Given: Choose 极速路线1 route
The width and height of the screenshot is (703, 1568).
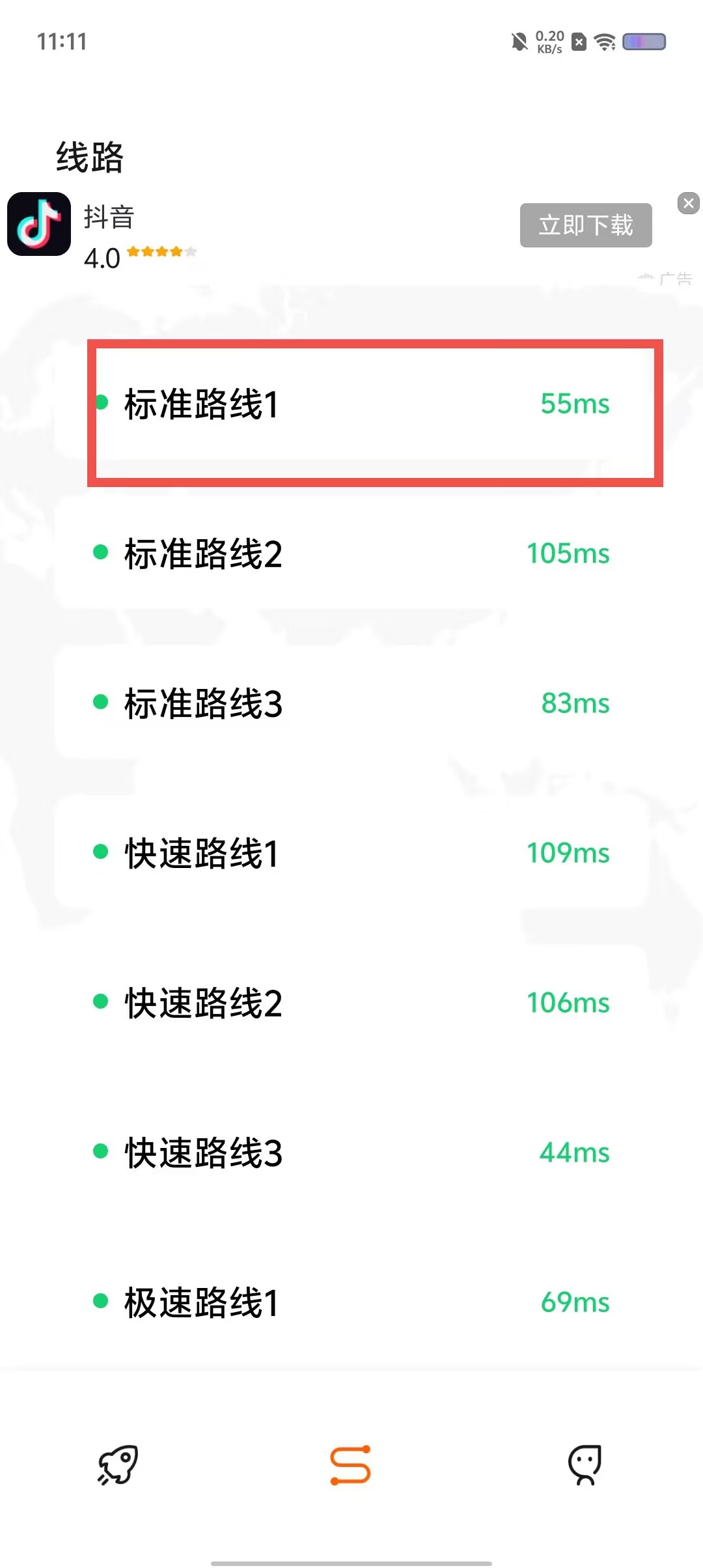Looking at the screenshot, I should pos(351,1303).
